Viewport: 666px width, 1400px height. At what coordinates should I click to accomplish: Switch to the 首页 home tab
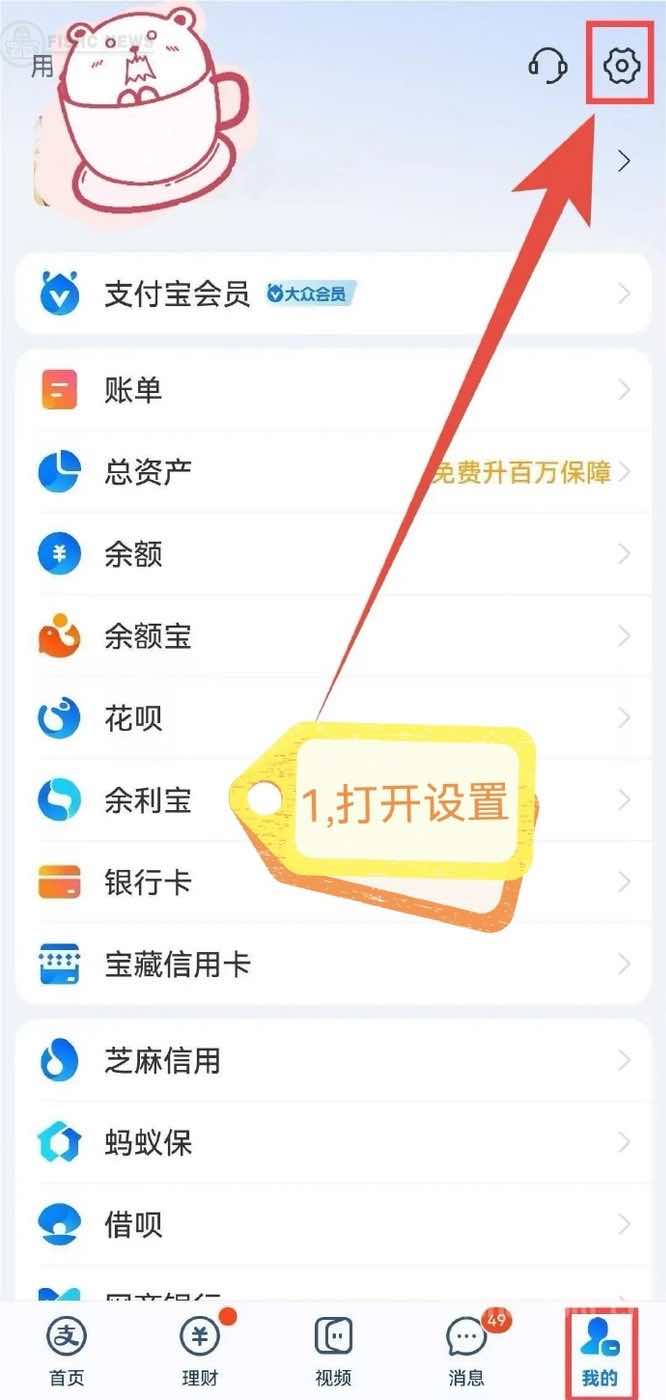[67, 1350]
